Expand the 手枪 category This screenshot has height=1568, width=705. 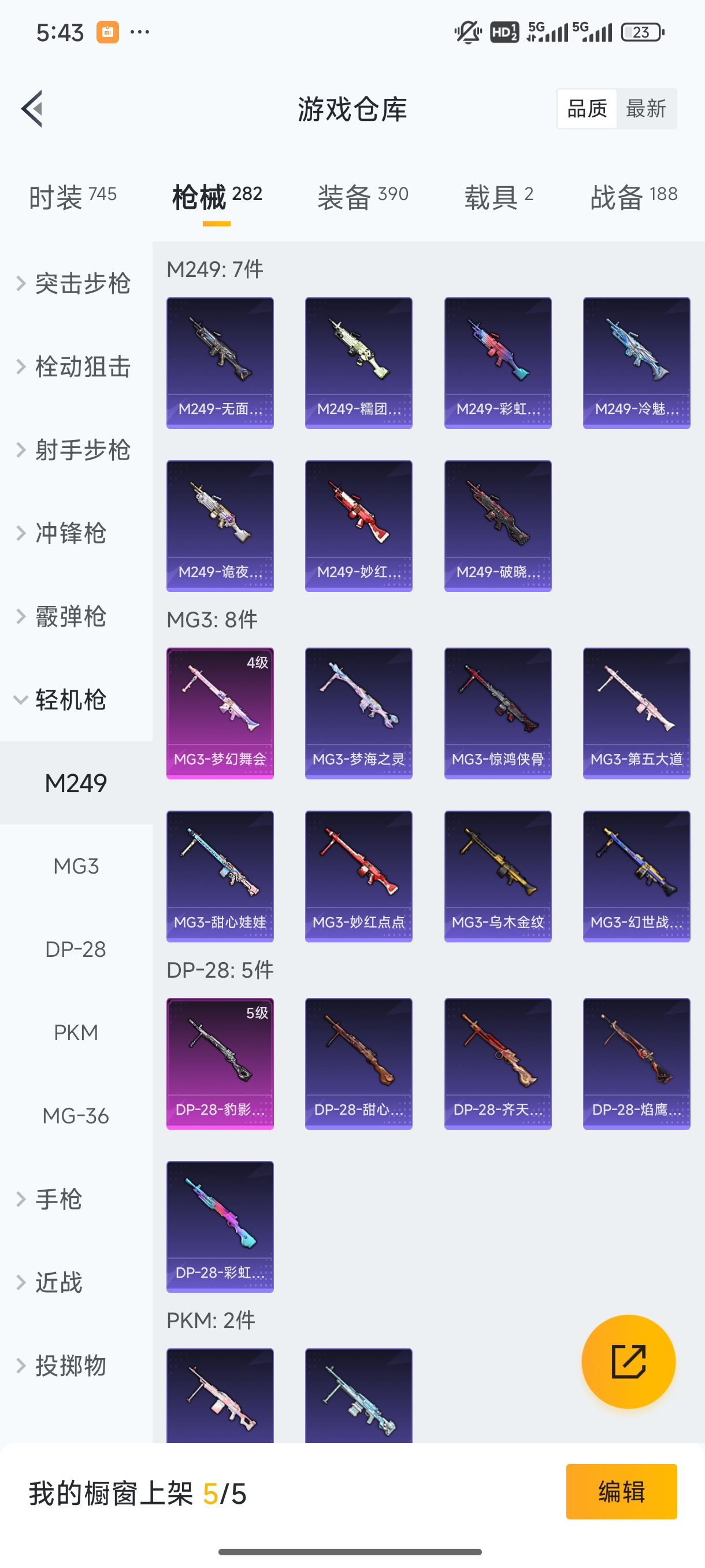tap(58, 1199)
